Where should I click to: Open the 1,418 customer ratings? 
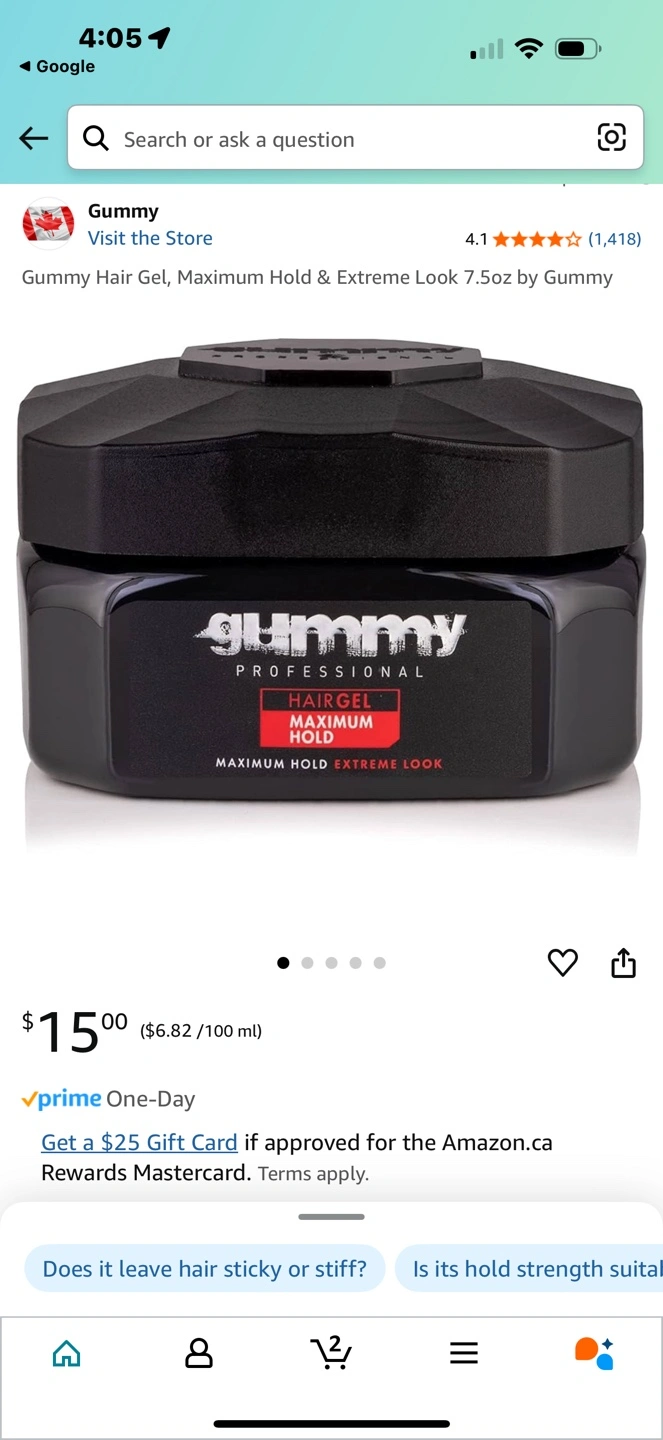tap(614, 239)
